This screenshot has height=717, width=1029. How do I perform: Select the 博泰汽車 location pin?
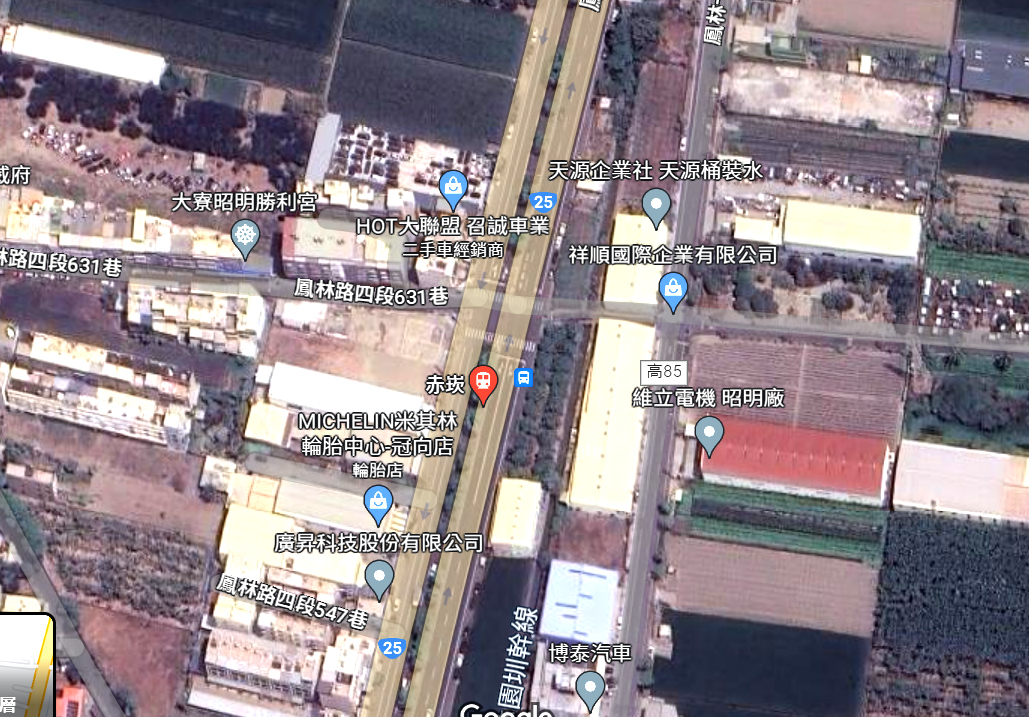pos(590,687)
